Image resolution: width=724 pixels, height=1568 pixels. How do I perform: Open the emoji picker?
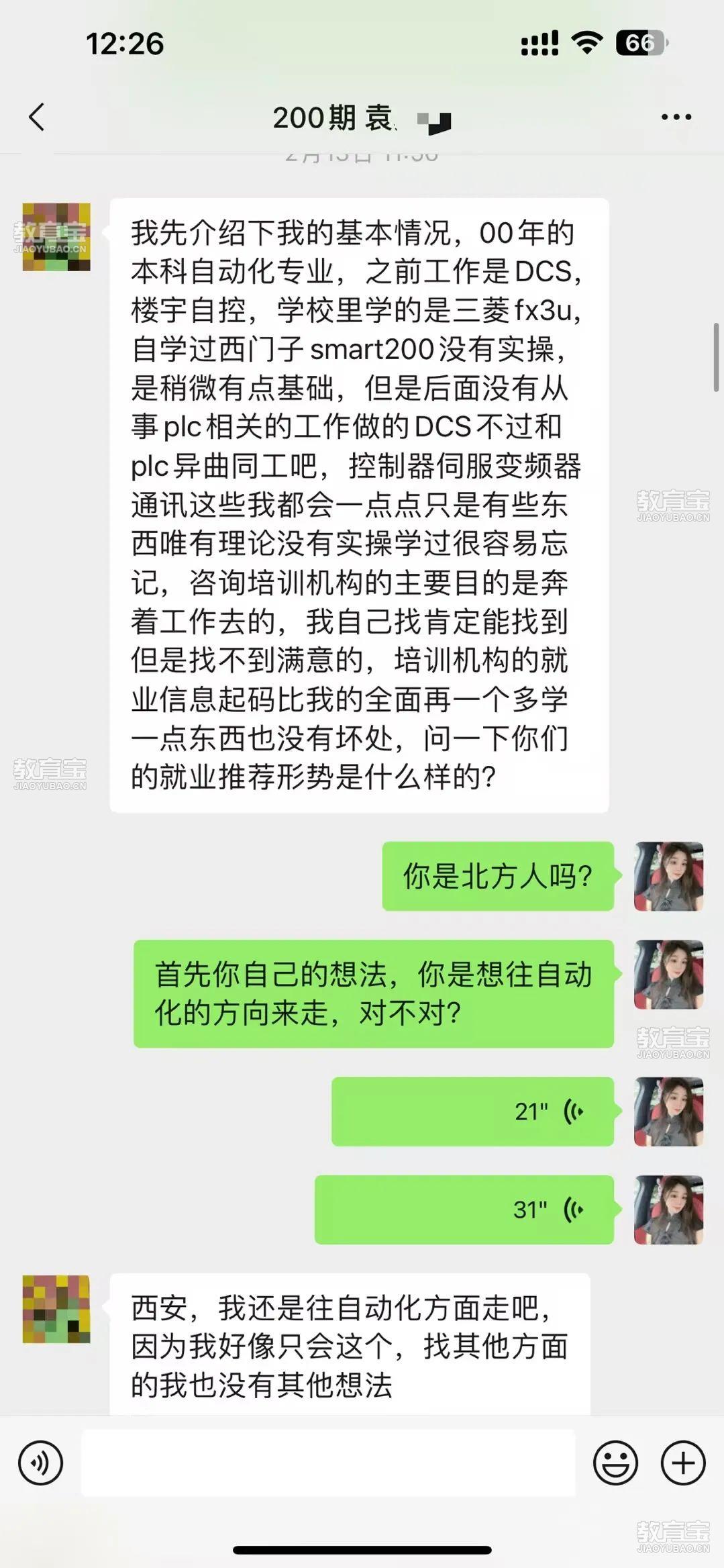click(x=615, y=1463)
